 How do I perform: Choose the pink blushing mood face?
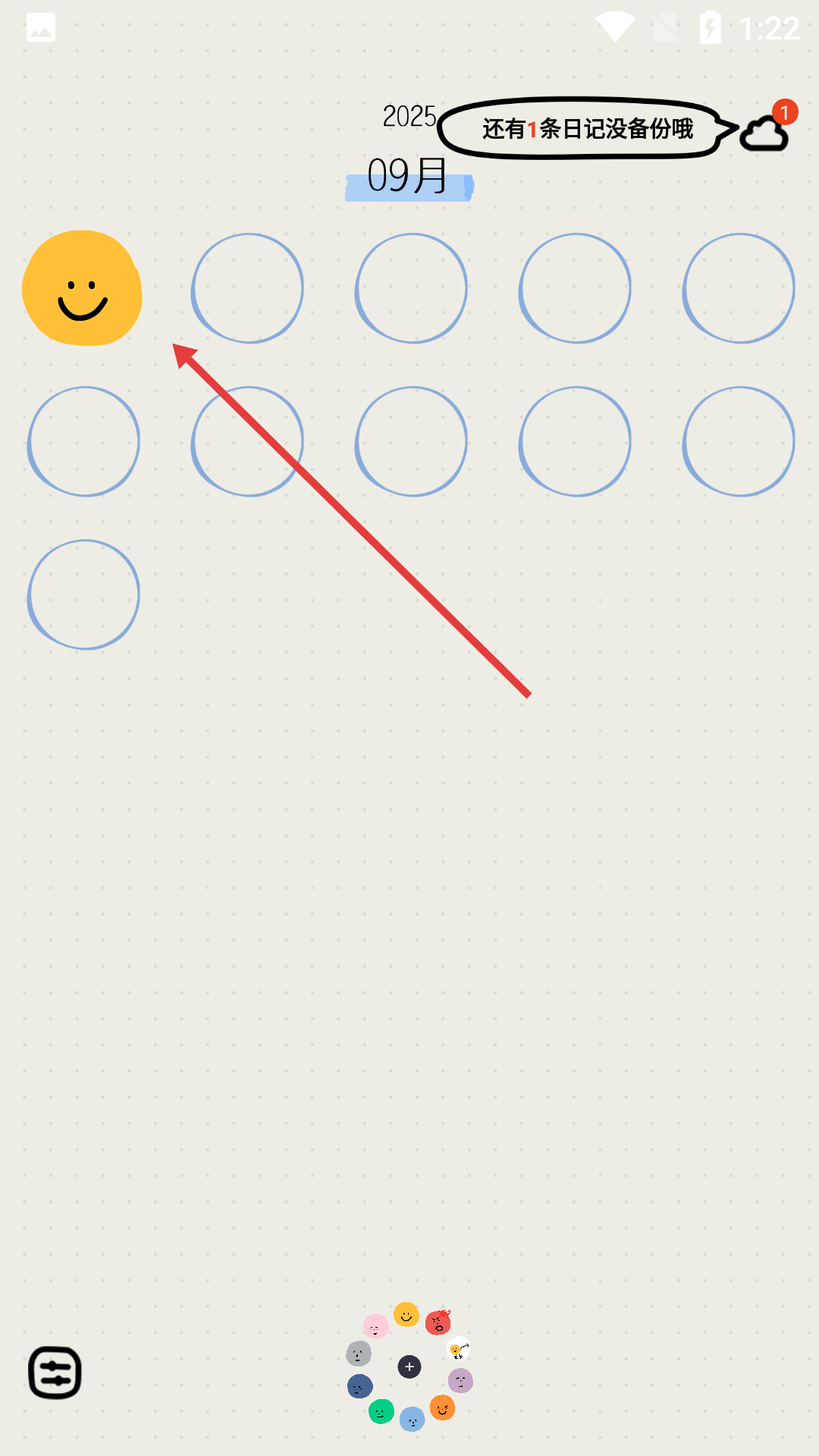375,1327
